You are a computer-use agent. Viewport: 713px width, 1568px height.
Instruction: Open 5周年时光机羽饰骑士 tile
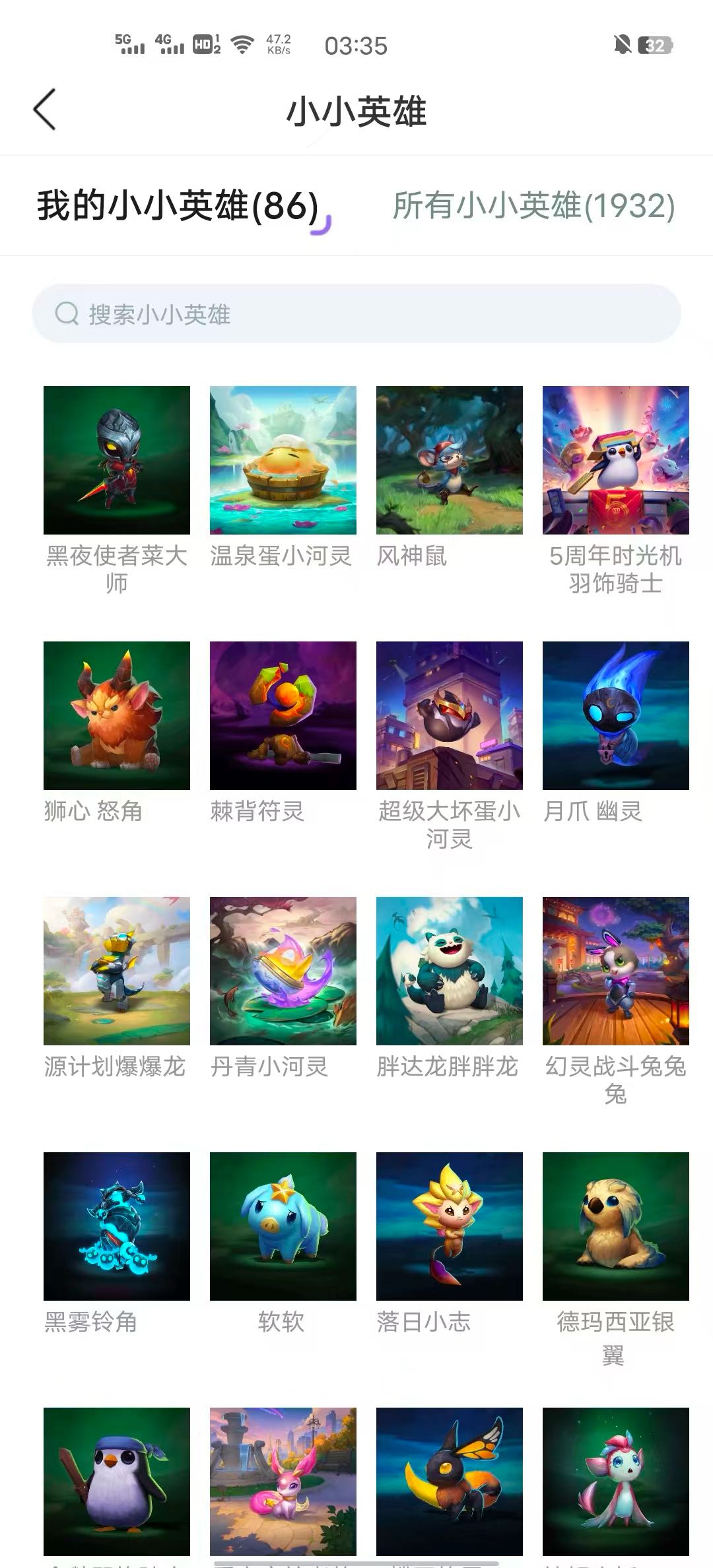point(616,460)
